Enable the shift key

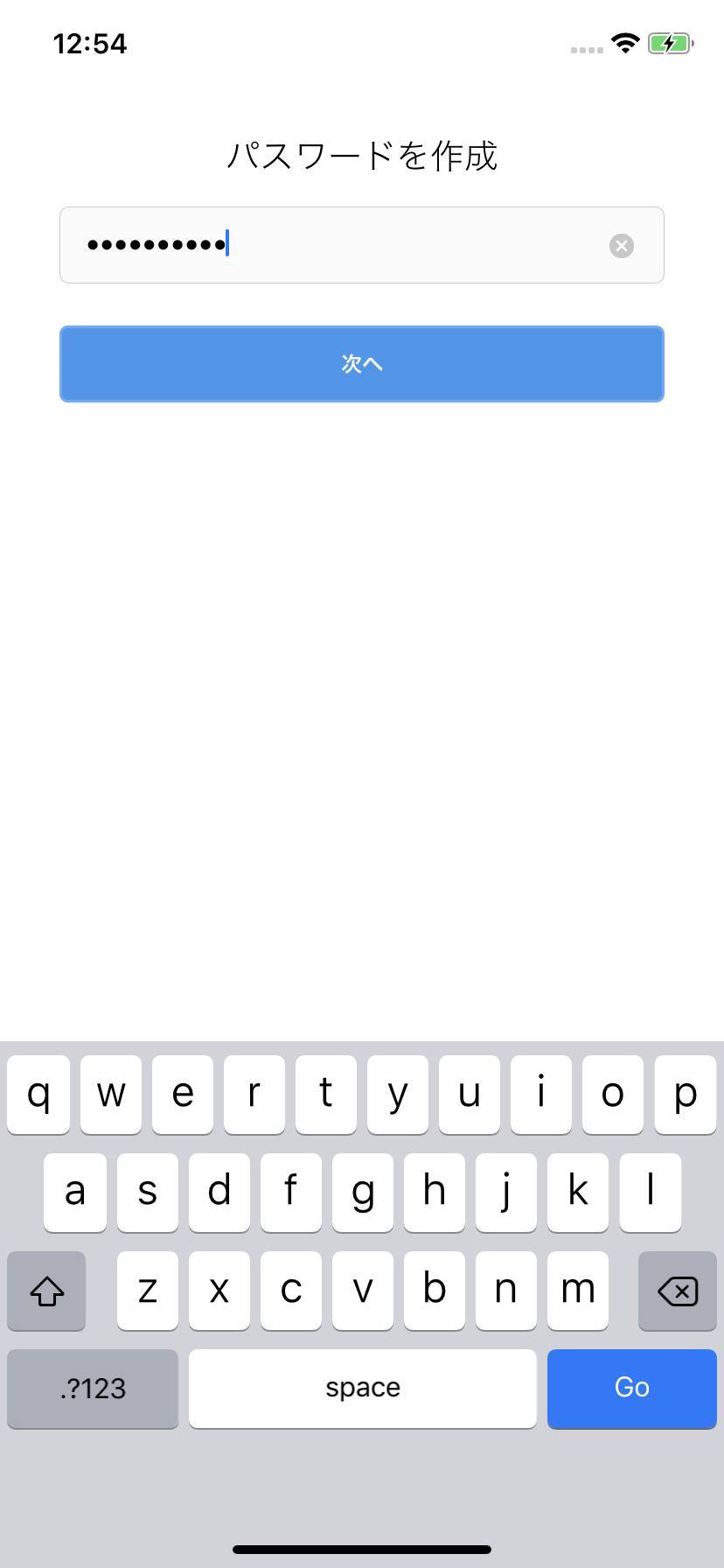tap(46, 1291)
